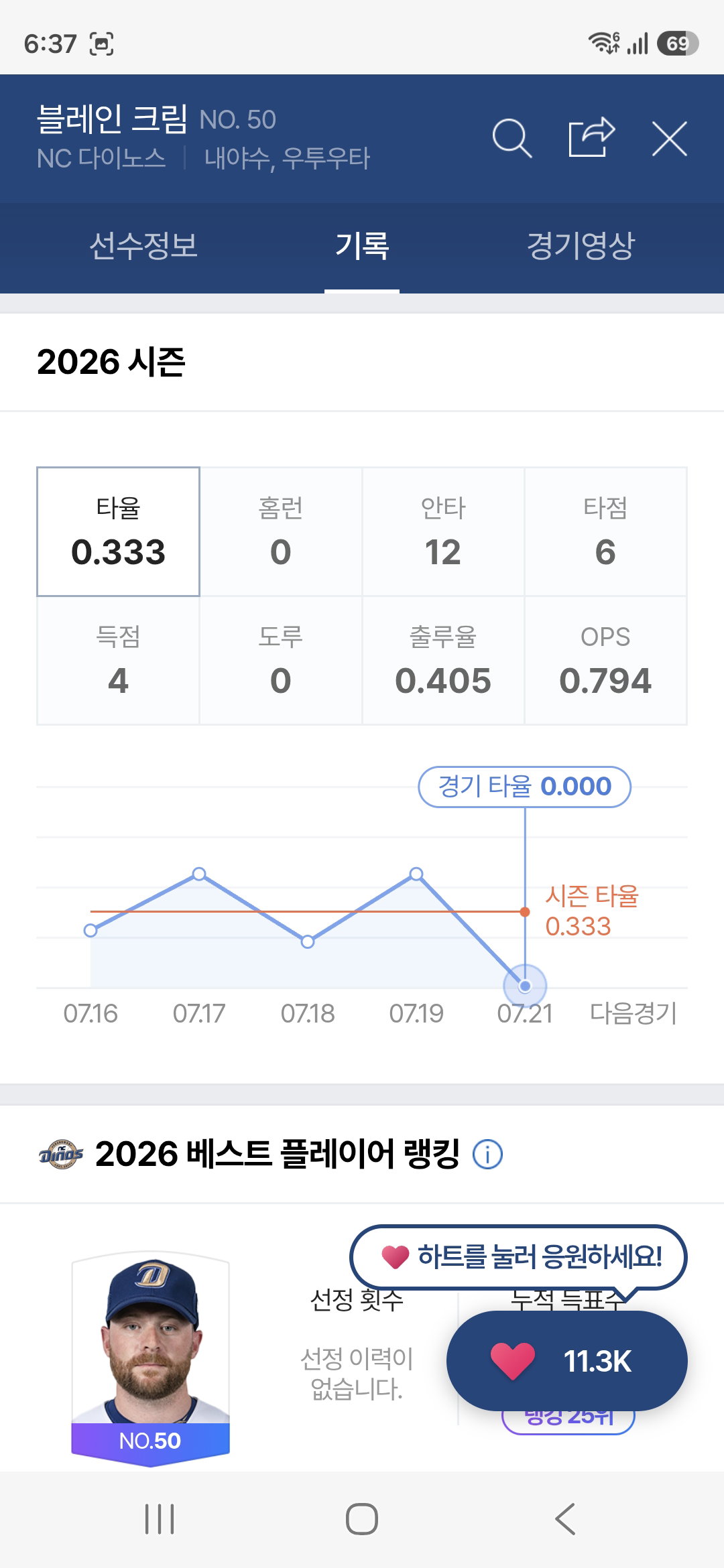The image size is (724, 1568).
Task: Select the 타율 0.333 stat tile
Action: (x=118, y=531)
